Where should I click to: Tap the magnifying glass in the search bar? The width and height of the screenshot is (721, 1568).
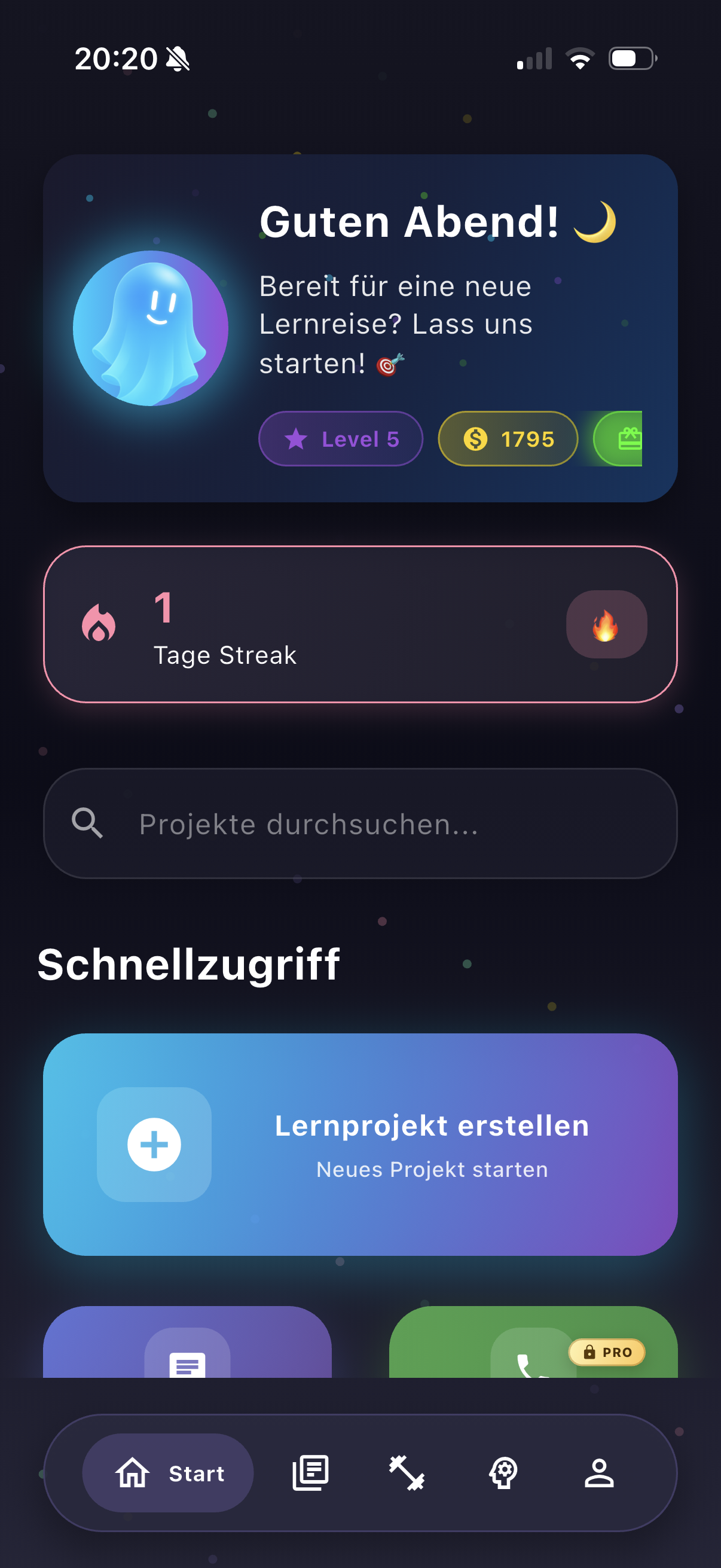(87, 823)
